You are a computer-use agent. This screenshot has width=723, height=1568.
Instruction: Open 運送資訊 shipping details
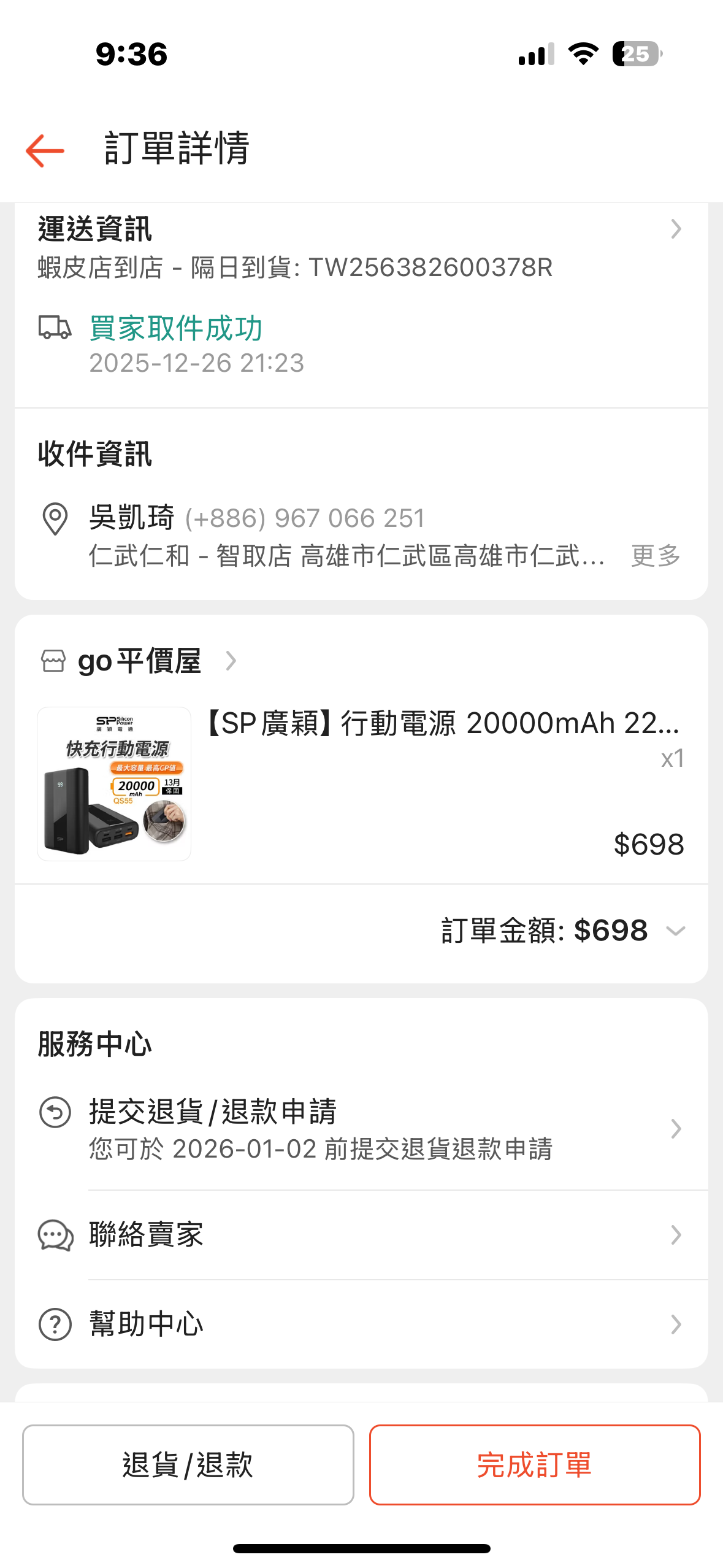675,229
